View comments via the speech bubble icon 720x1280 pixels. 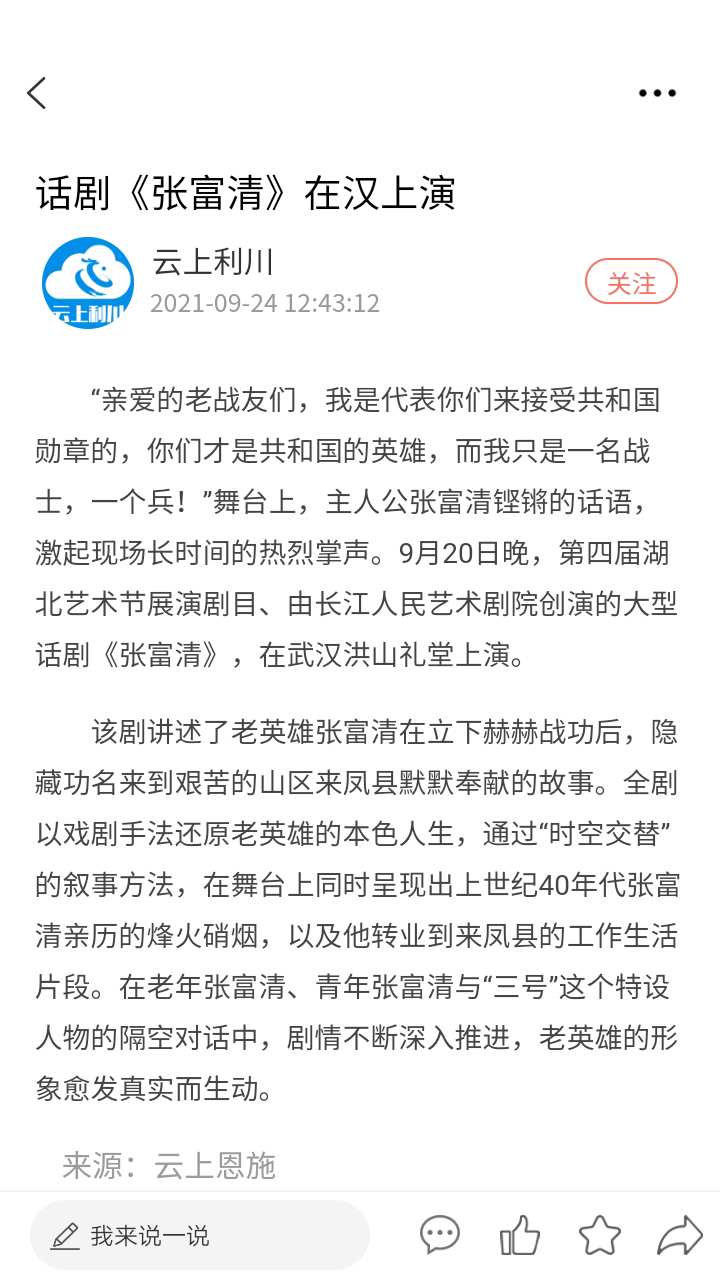click(440, 1235)
